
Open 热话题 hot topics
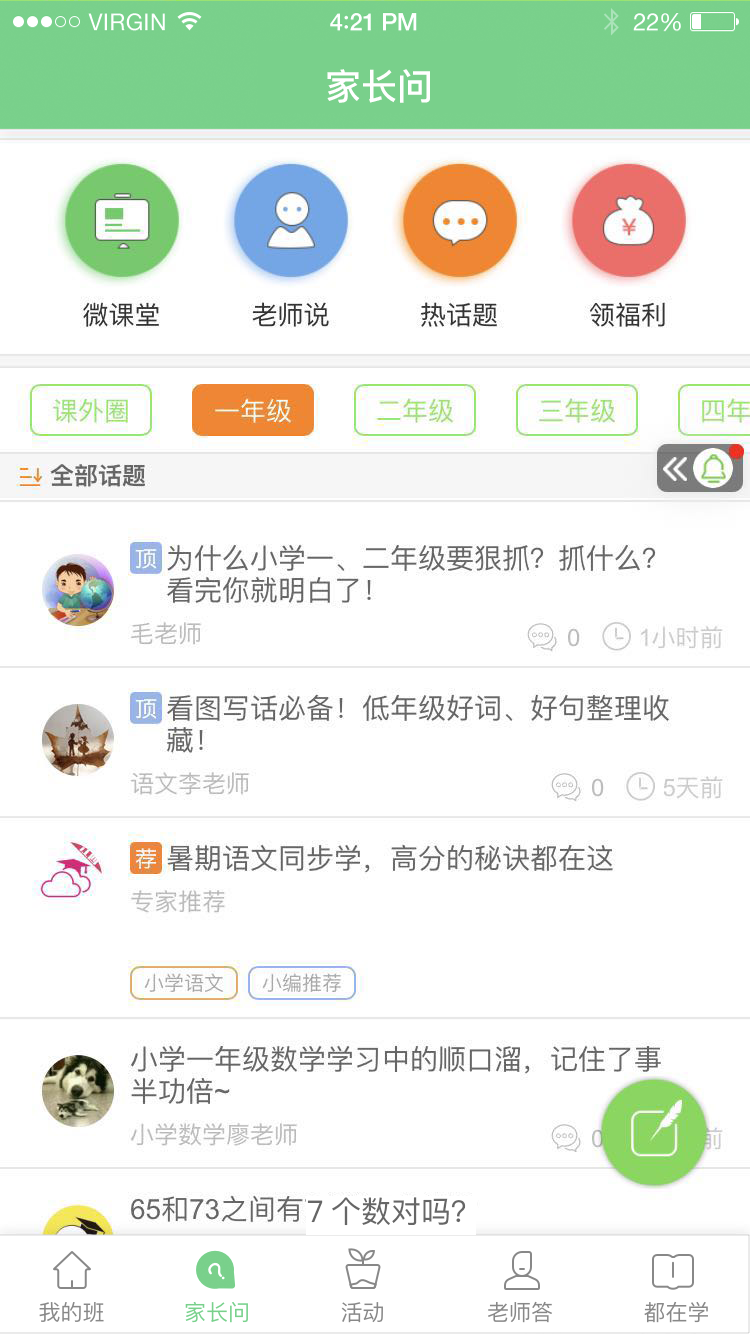pyautogui.click(x=459, y=220)
